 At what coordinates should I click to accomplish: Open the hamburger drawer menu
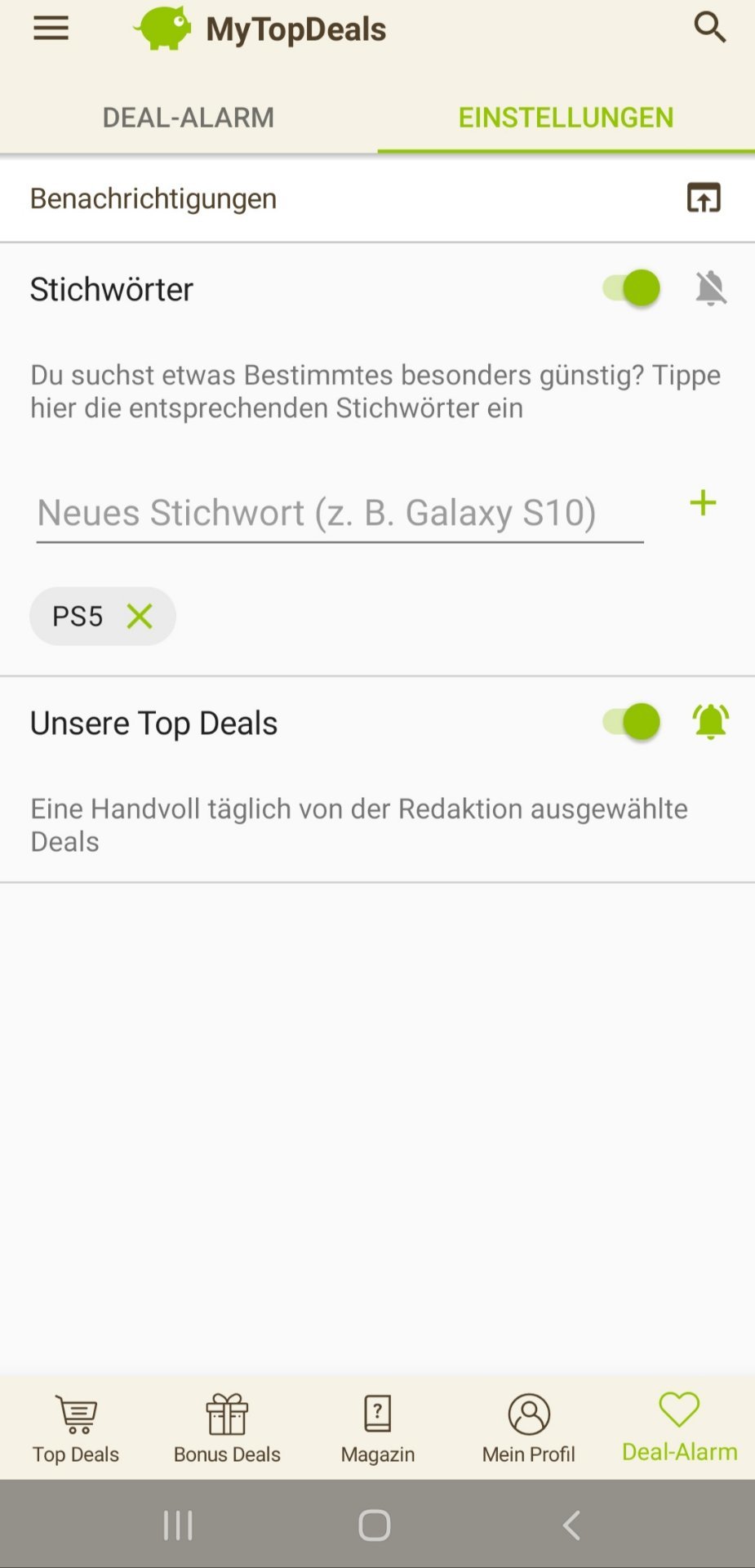pos(51,29)
